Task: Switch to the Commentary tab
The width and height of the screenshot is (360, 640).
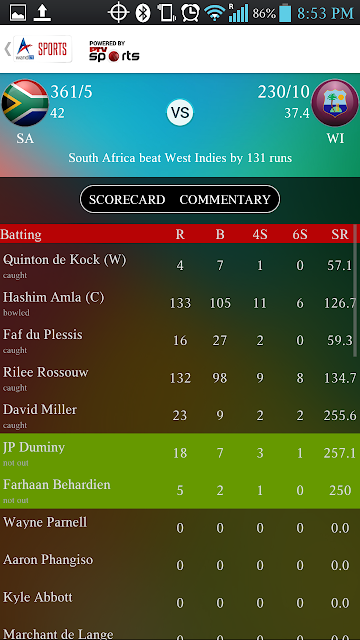Action: tap(225, 200)
